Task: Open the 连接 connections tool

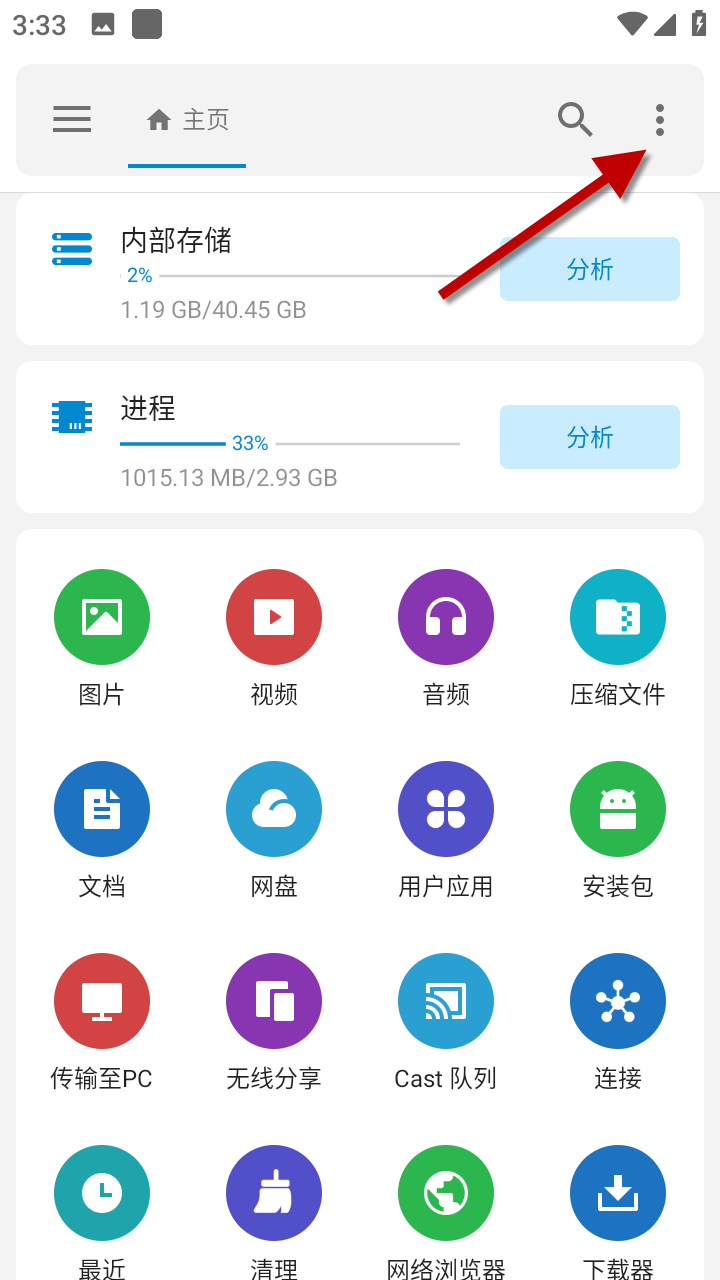Action: coord(618,1001)
